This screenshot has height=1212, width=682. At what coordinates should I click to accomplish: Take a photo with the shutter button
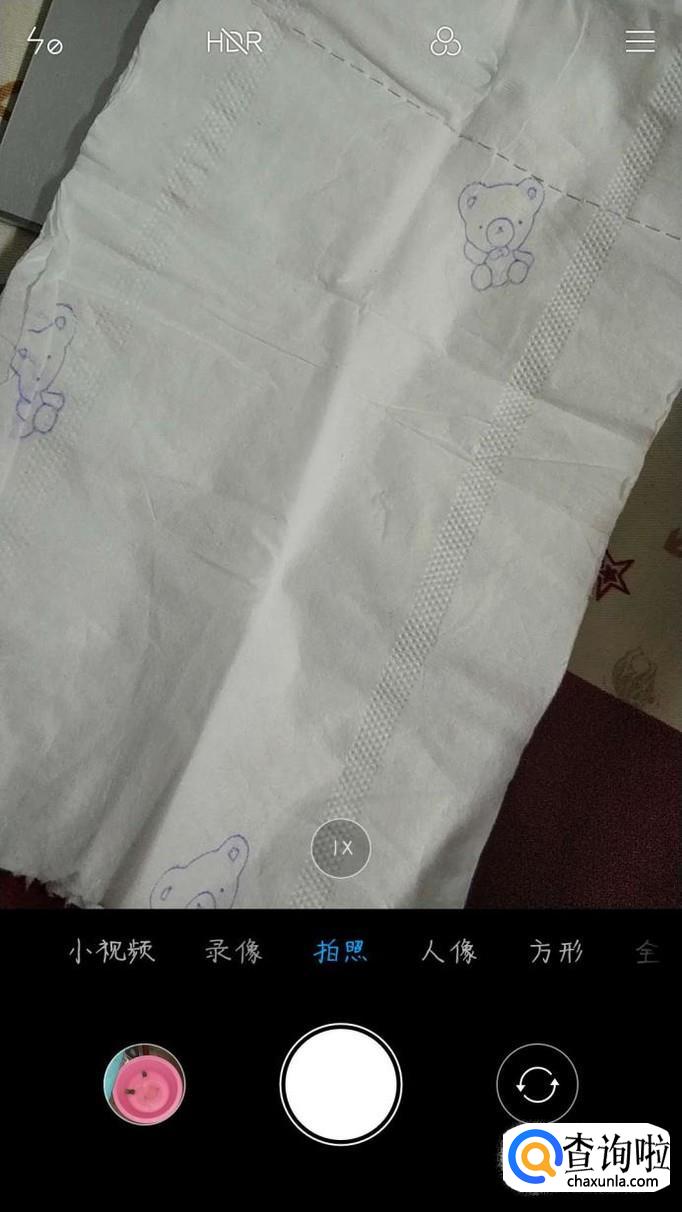click(x=341, y=1085)
